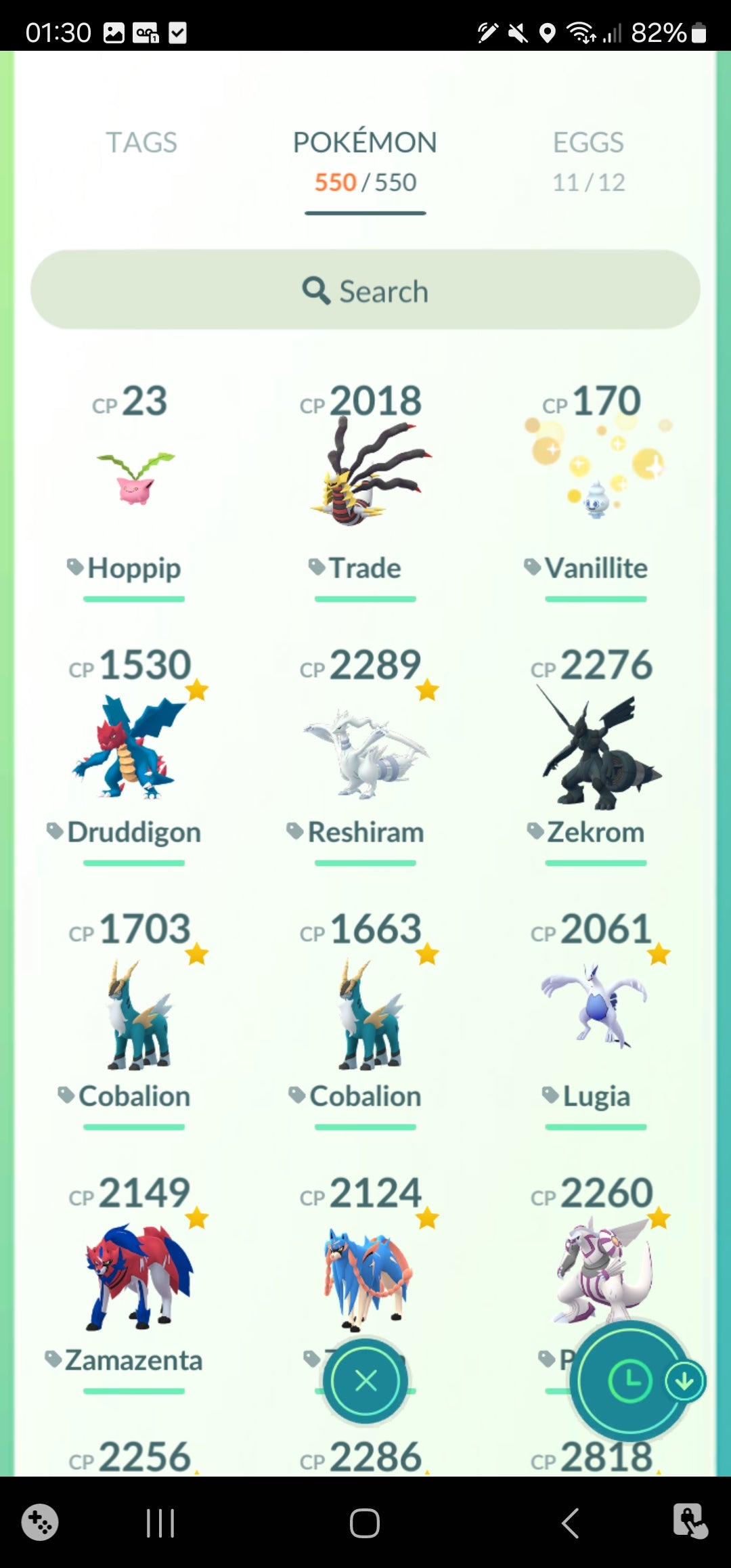This screenshot has height=1568, width=731.
Task: View Zekrom CP 2276 details
Action: pos(596,752)
